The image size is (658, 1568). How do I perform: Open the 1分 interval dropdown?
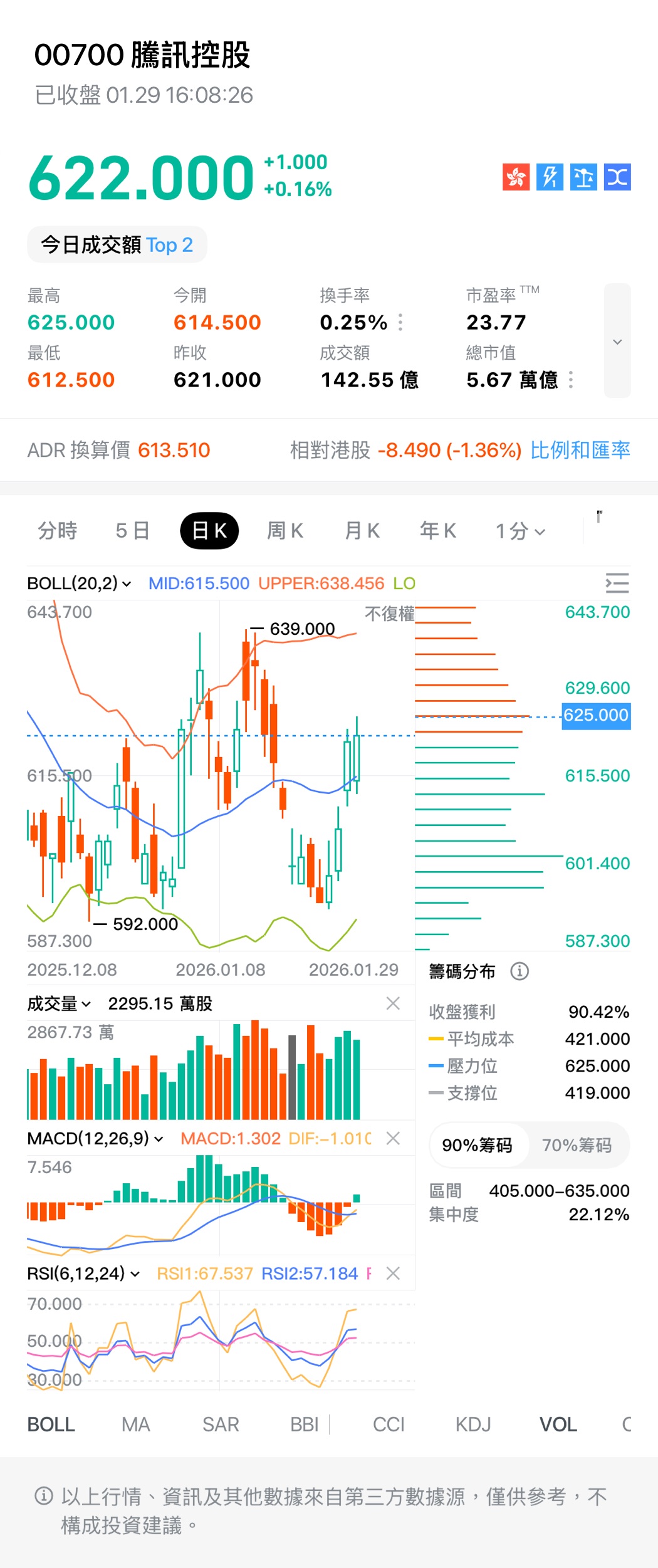[520, 531]
